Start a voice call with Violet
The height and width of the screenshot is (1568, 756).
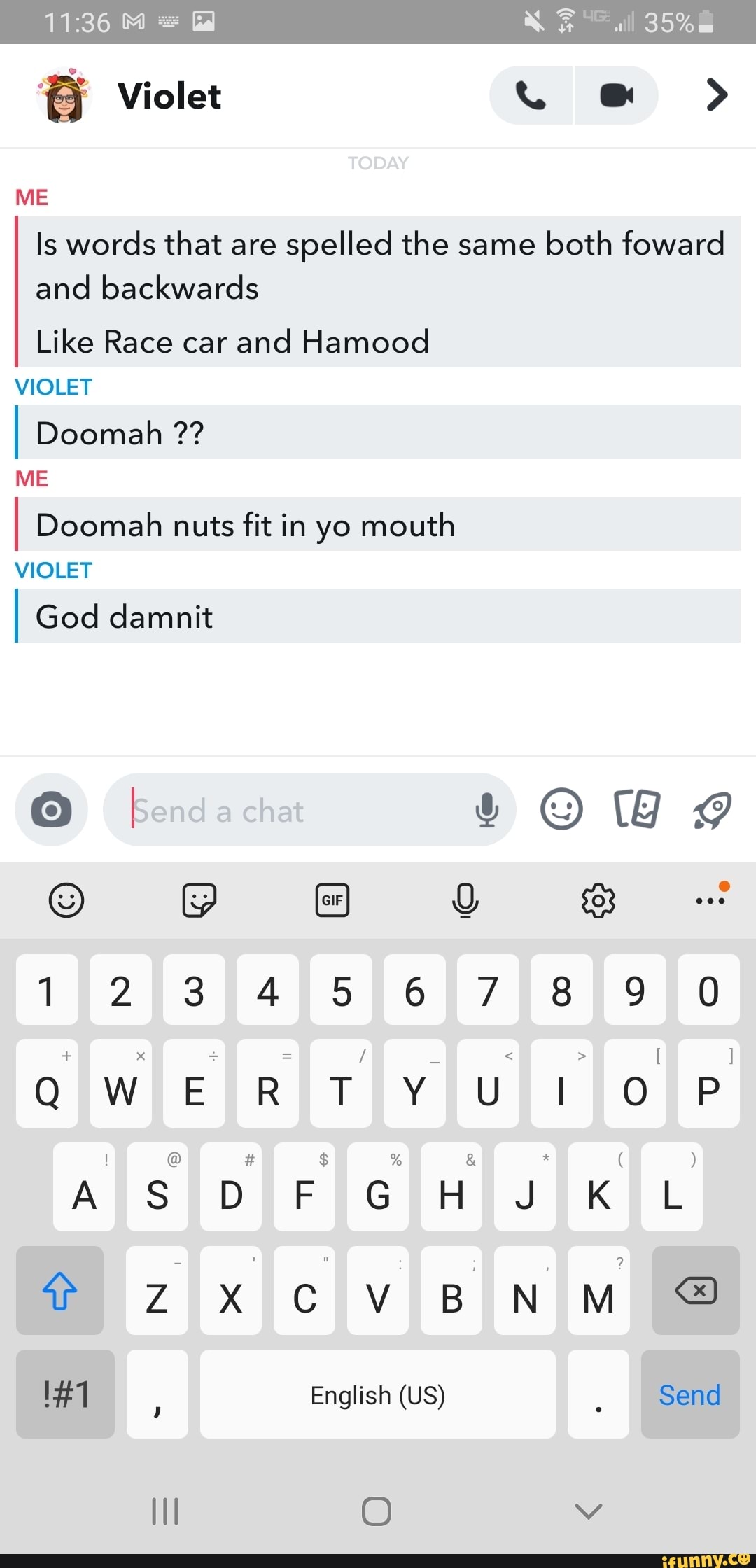(531, 95)
